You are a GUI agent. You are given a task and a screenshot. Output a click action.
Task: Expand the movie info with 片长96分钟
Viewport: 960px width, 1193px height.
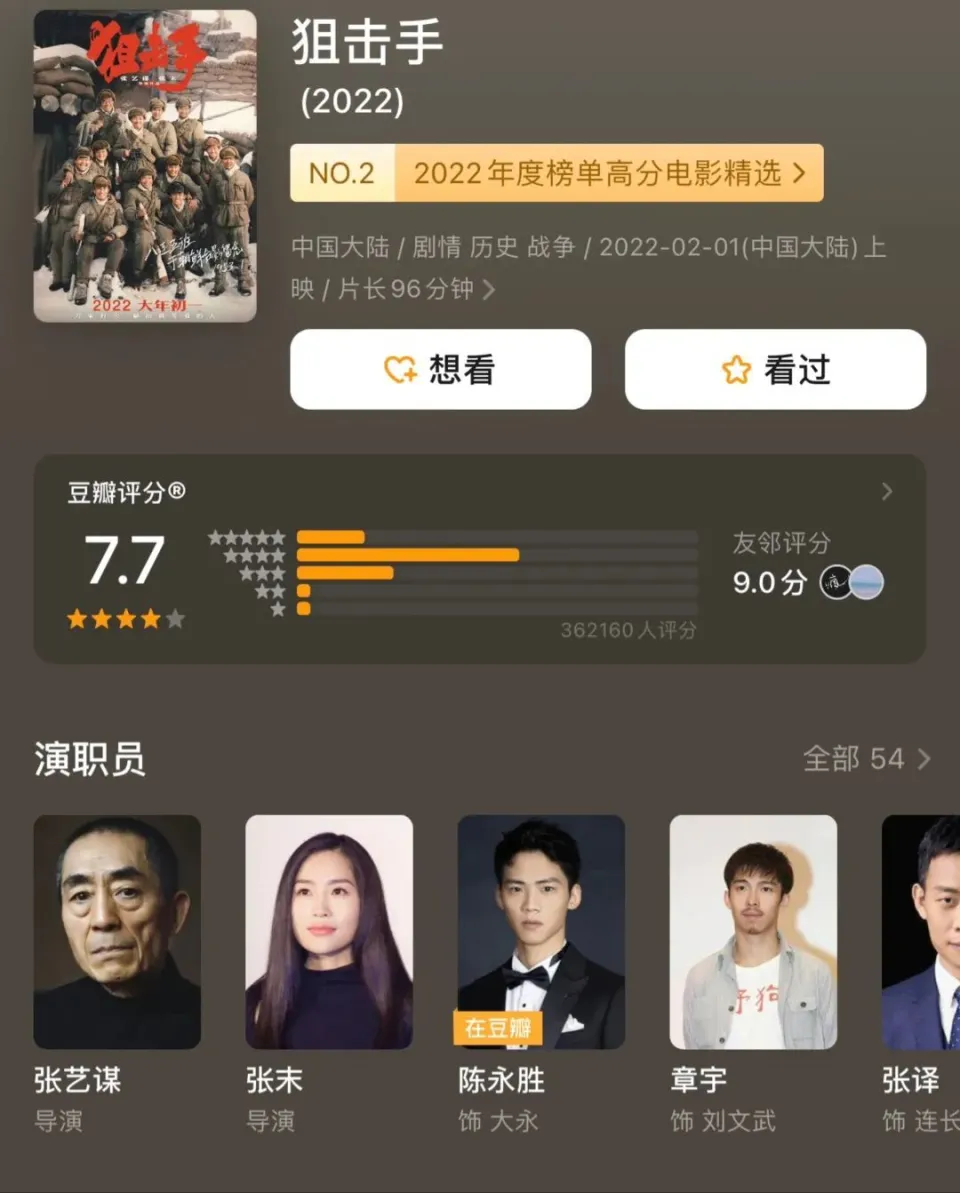489,290
